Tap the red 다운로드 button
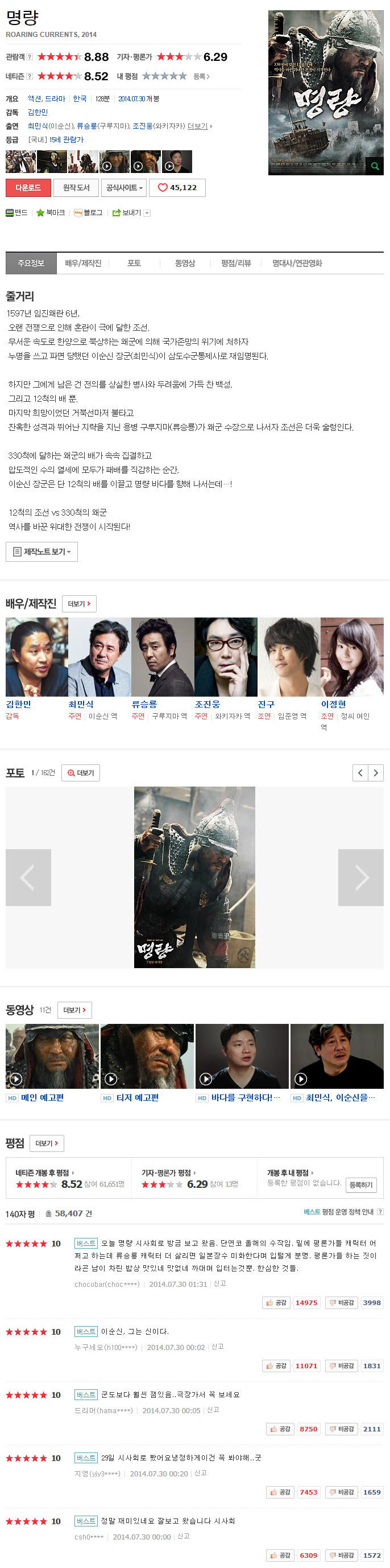The width and height of the screenshot is (390, 1568). pos(27,187)
